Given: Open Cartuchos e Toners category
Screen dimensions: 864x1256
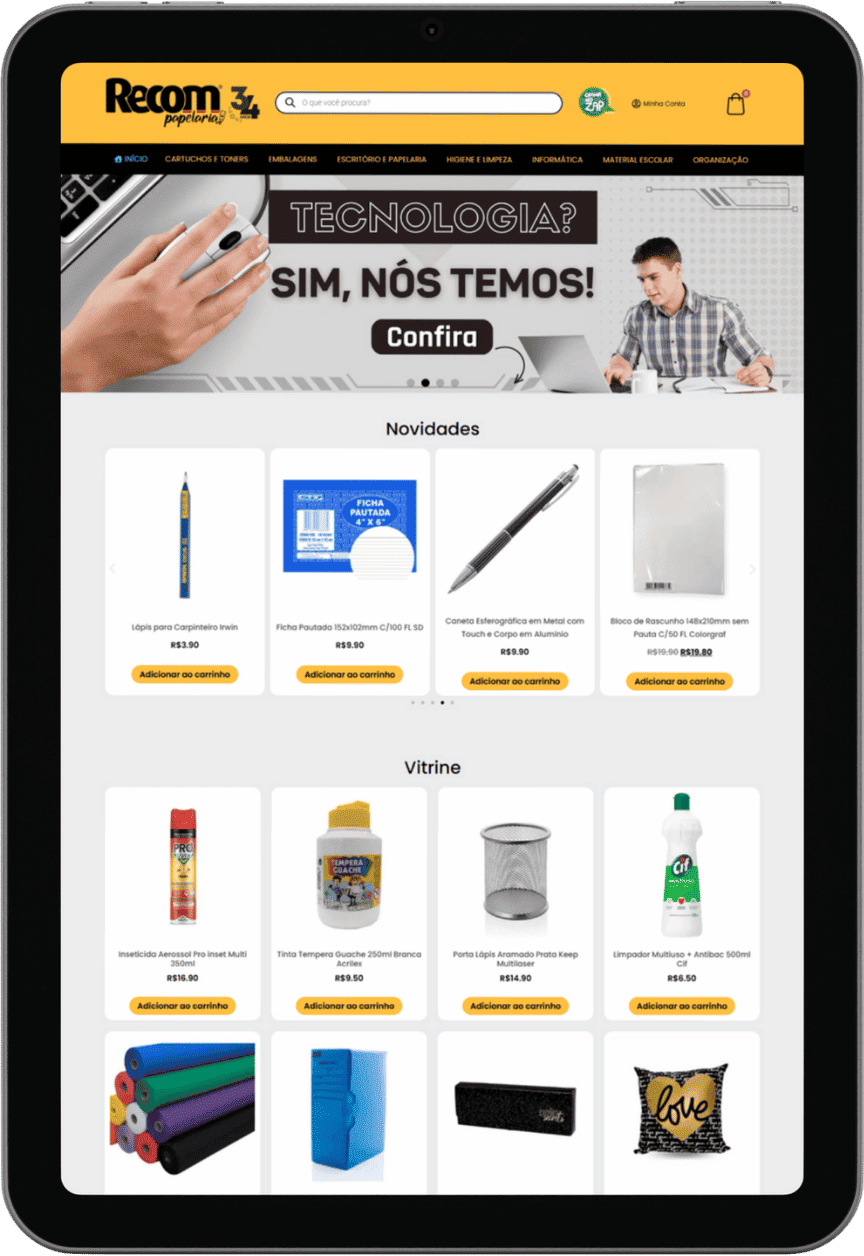Looking at the screenshot, I should (206, 159).
